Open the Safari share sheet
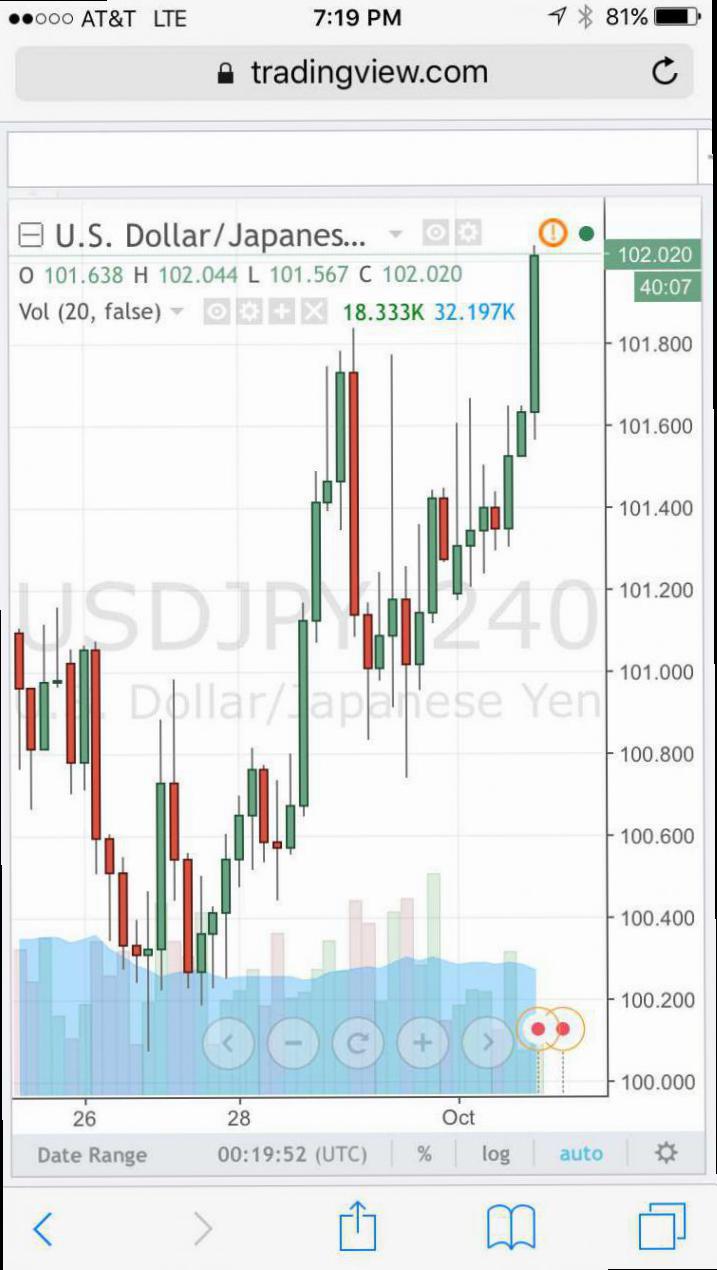Screen dimensions: 717x1270 click(x=357, y=1225)
